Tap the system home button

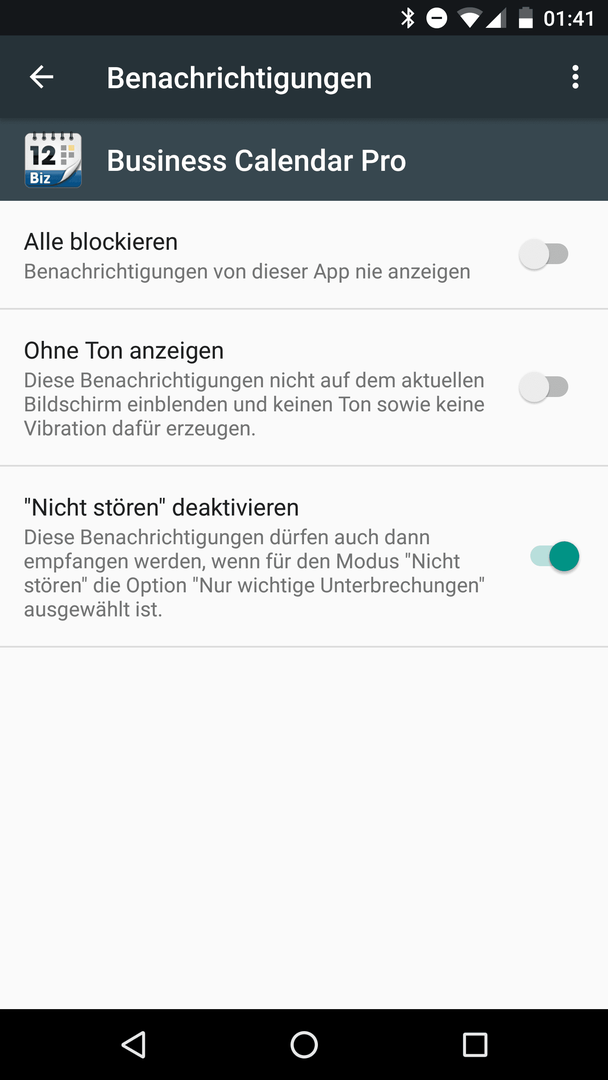tap(304, 1044)
